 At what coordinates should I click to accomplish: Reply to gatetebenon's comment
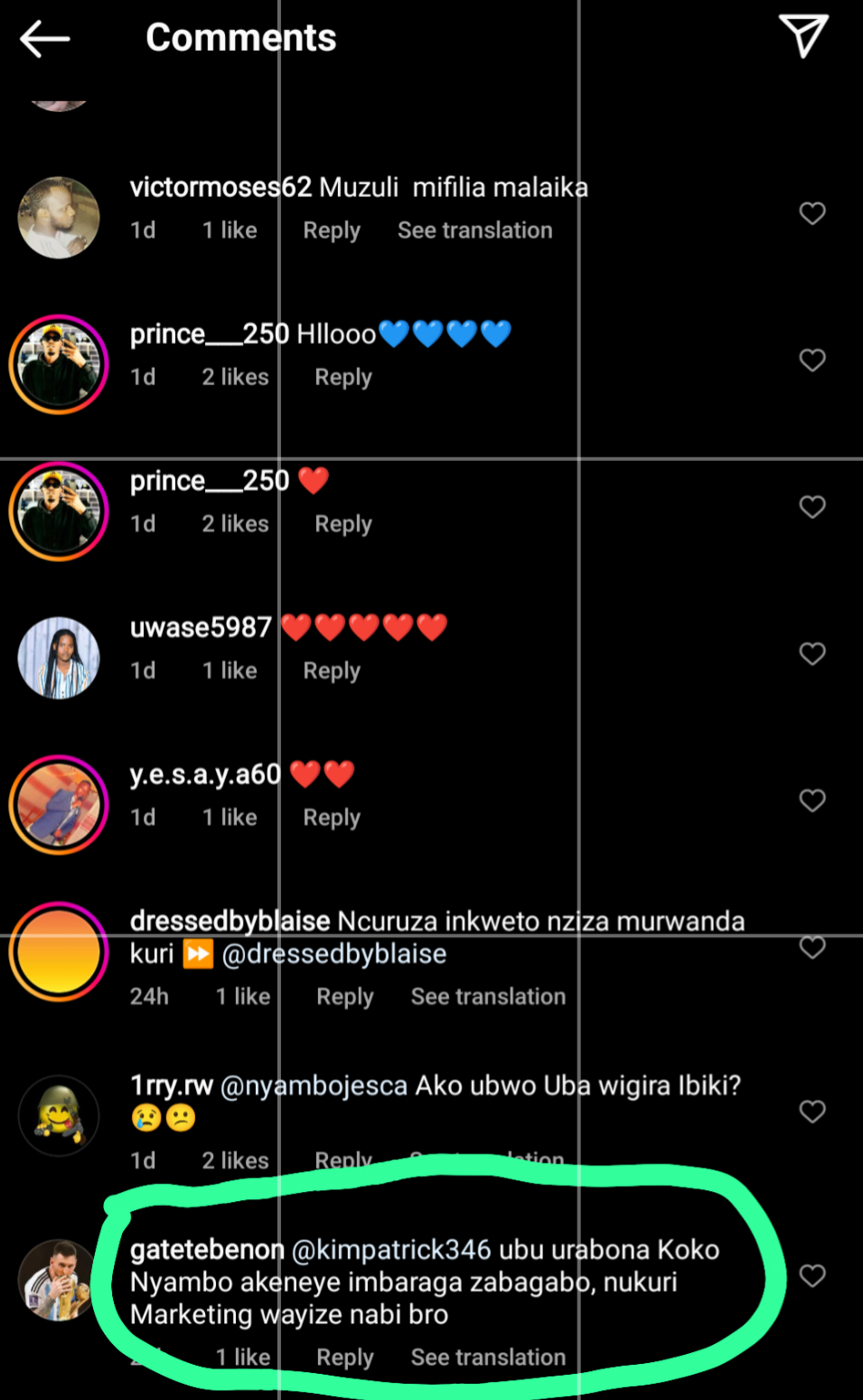344,1357
